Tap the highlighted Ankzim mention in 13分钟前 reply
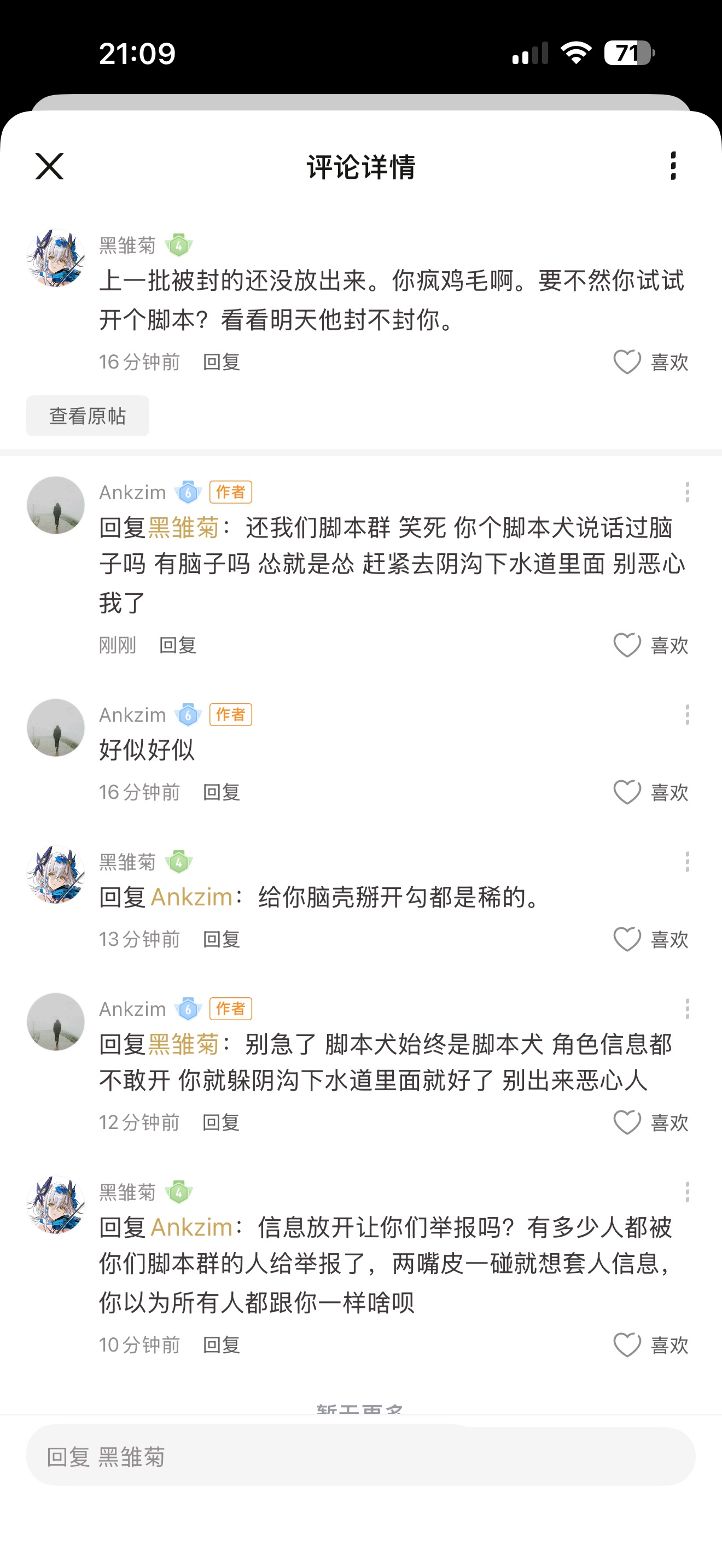The width and height of the screenshot is (722, 1568). (x=191, y=897)
